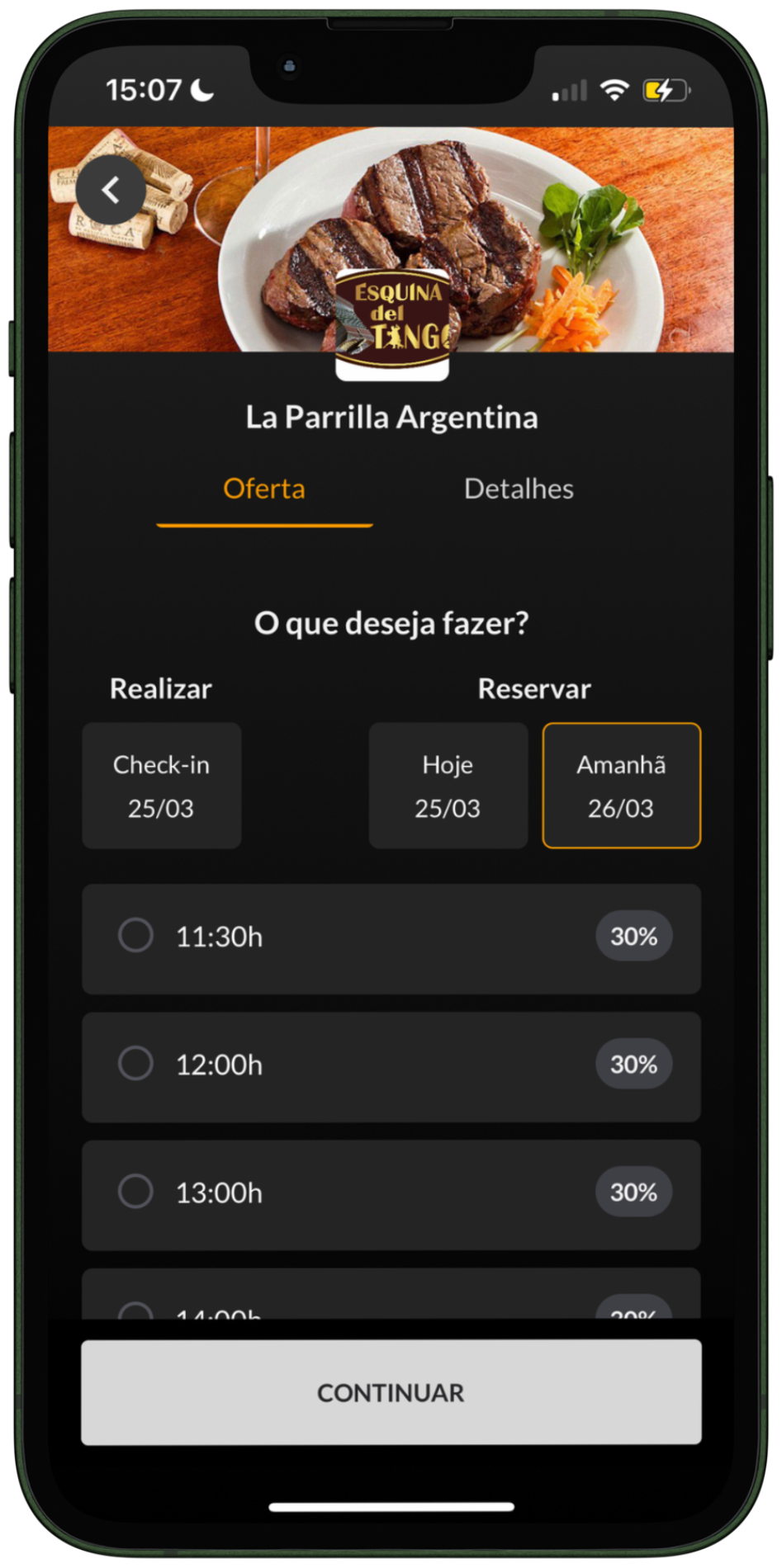Choose Check-in 25/03 option

(x=162, y=786)
